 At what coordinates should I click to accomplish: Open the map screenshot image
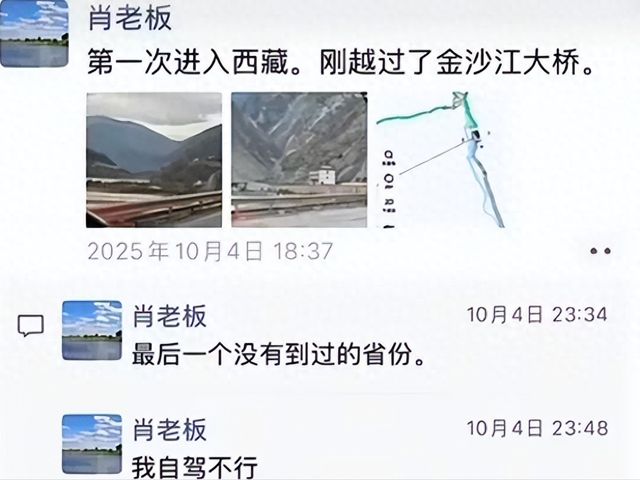point(441,160)
